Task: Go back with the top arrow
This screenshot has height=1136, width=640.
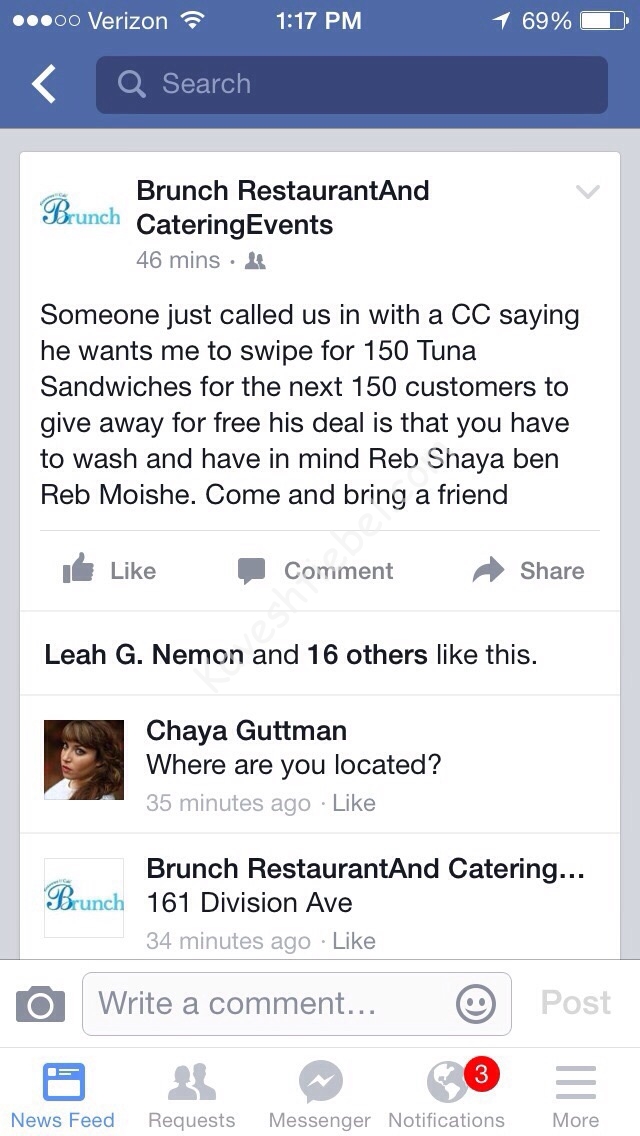Action: point(44,85)
